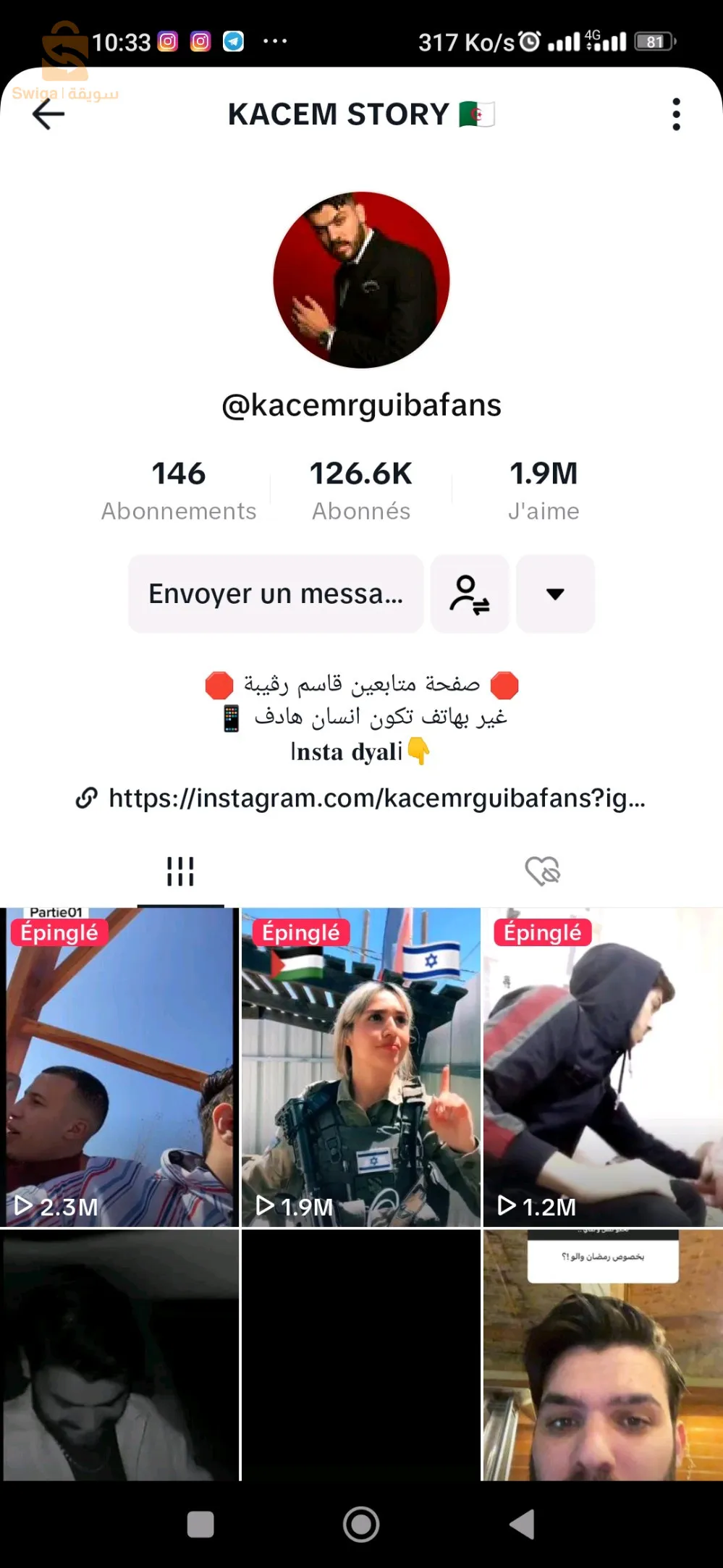Expand the suggested accounts dropdown arrow
This screenshot has height=1568, width=723.
pos(555,594)
